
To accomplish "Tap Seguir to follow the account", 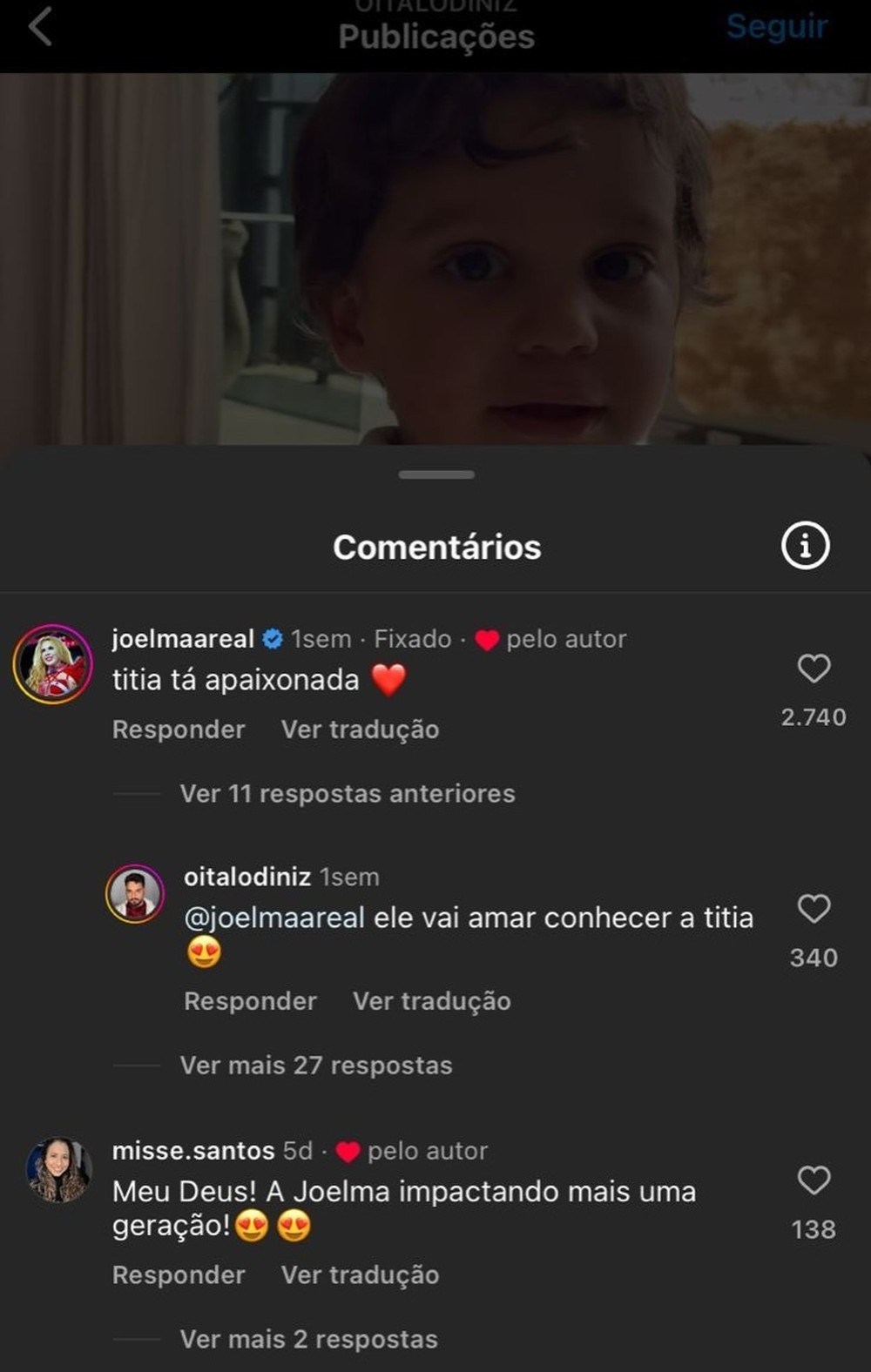I will (x=776, y=27).
